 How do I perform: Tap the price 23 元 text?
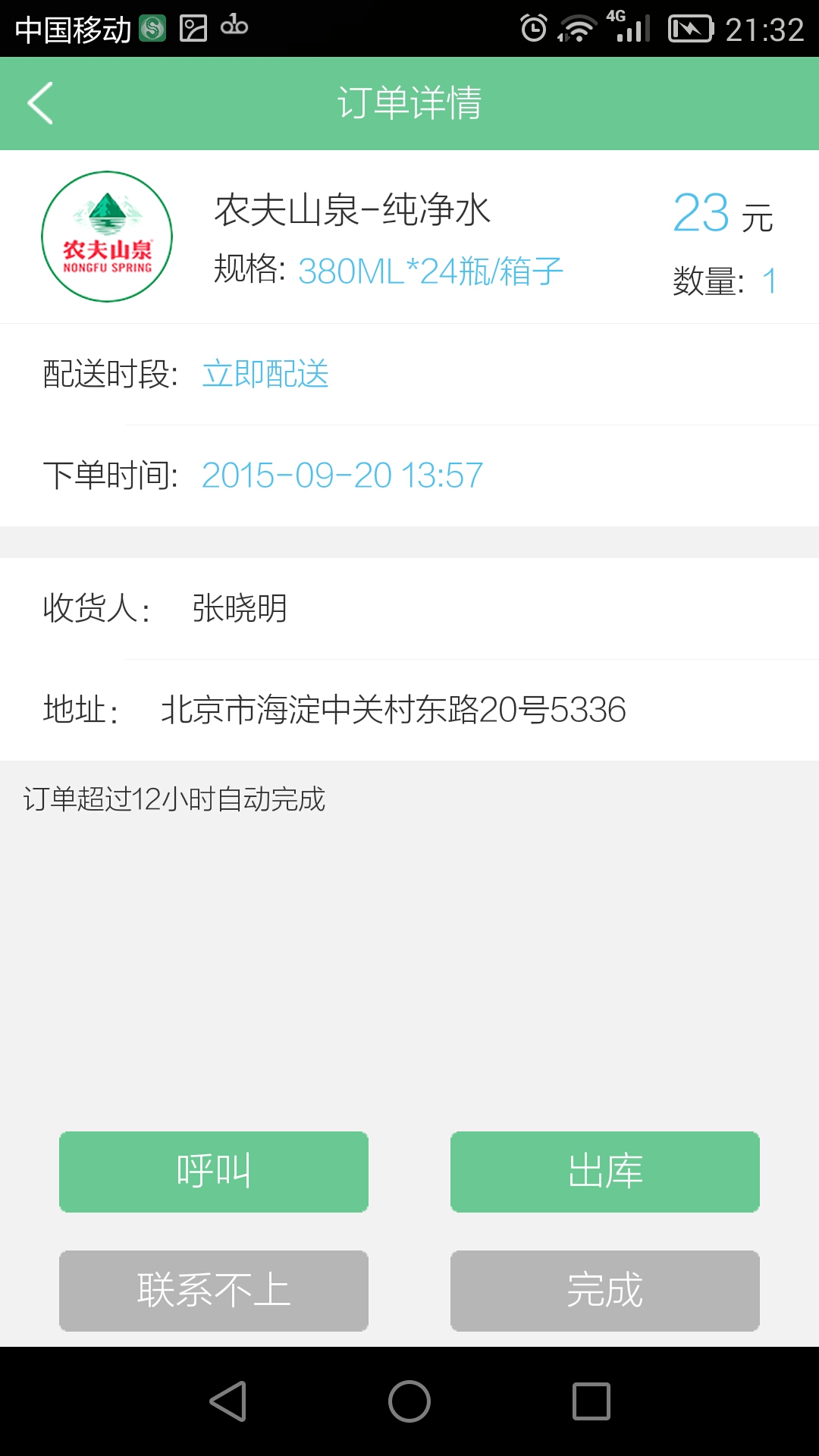tap(723, 213)
